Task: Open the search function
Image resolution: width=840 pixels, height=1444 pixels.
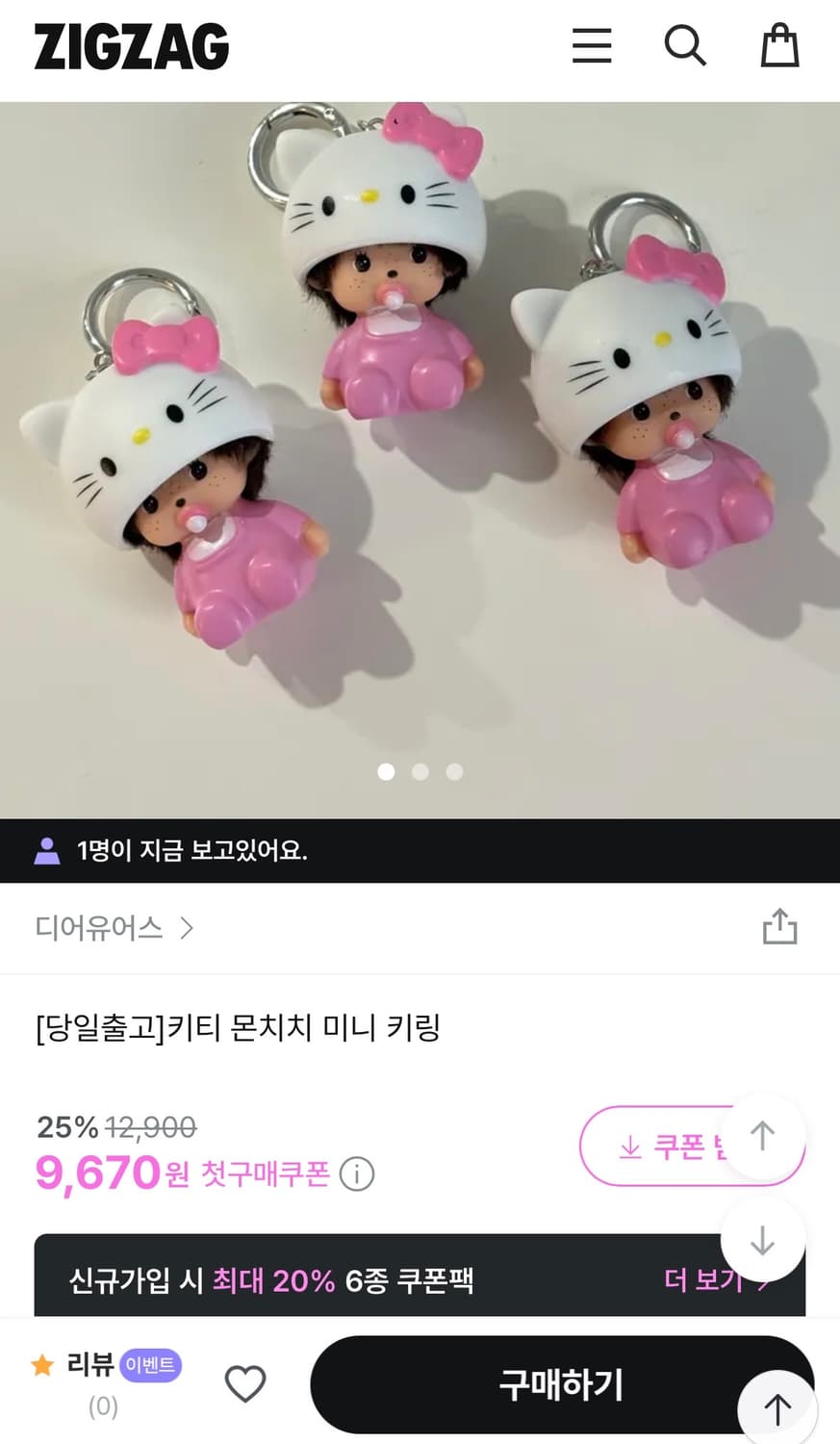Action: tap(685, 45)
